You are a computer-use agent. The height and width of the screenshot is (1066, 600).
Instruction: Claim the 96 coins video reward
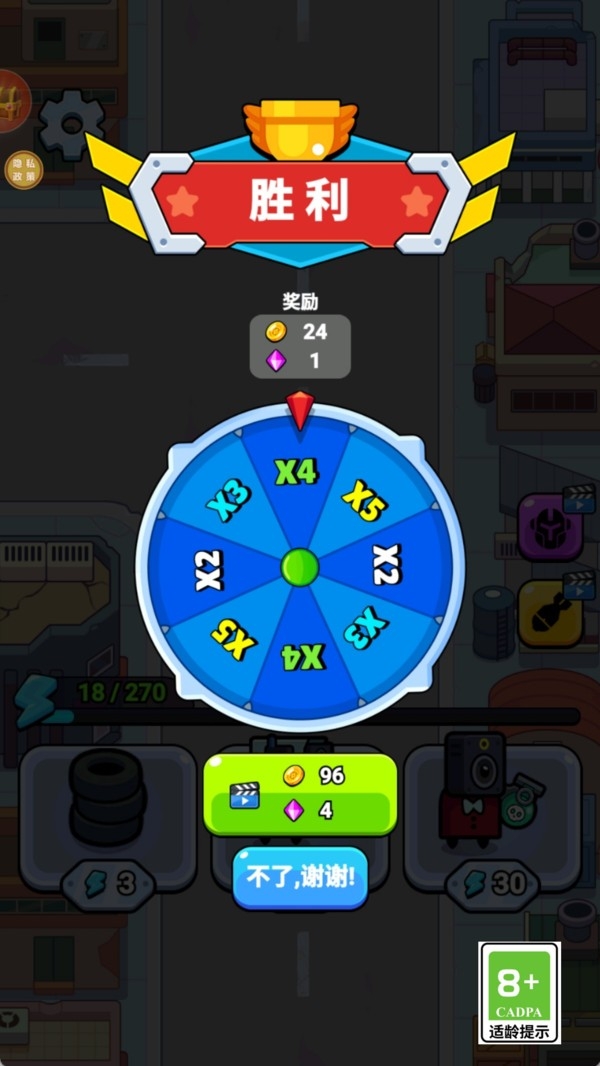pos(300,793)
